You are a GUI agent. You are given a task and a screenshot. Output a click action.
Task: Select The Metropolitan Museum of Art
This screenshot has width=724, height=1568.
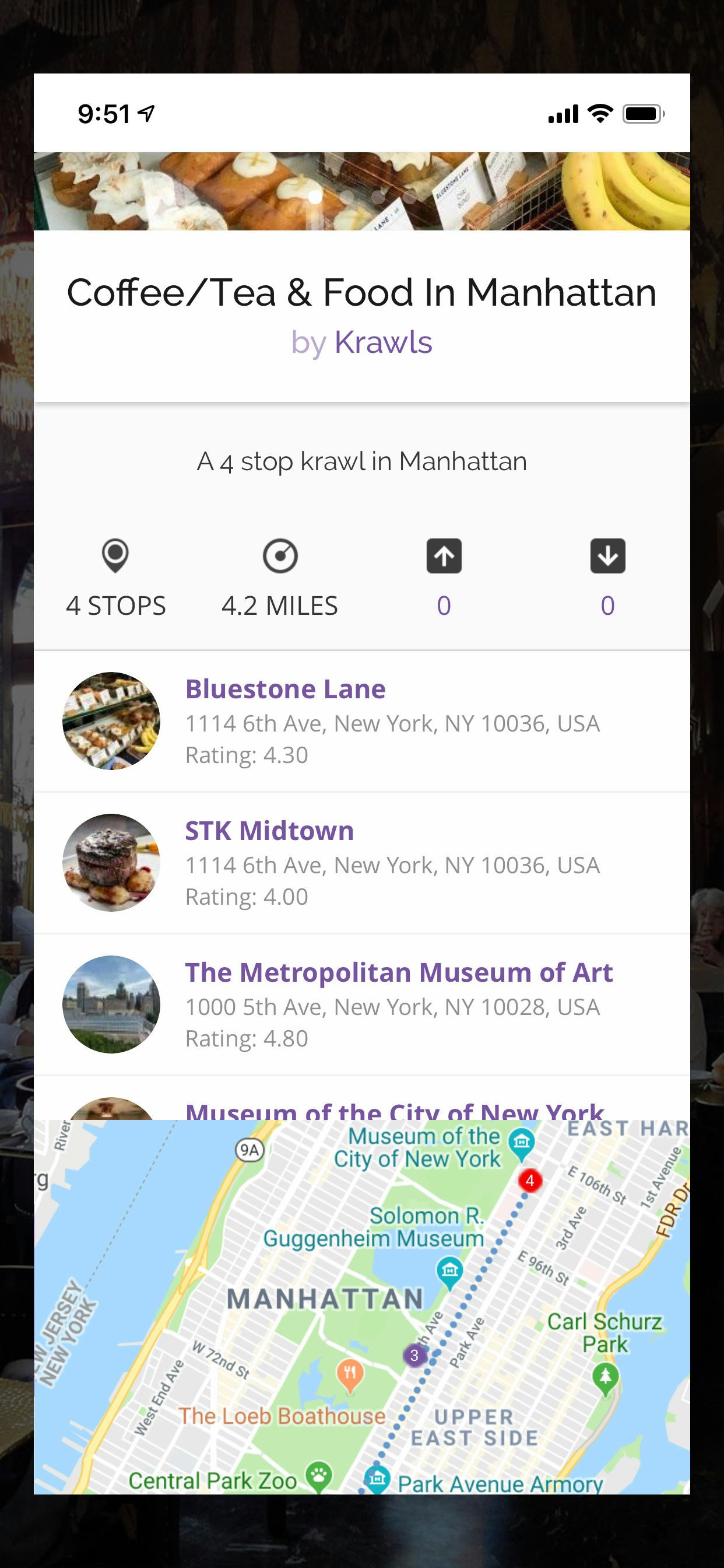(399, 972)
